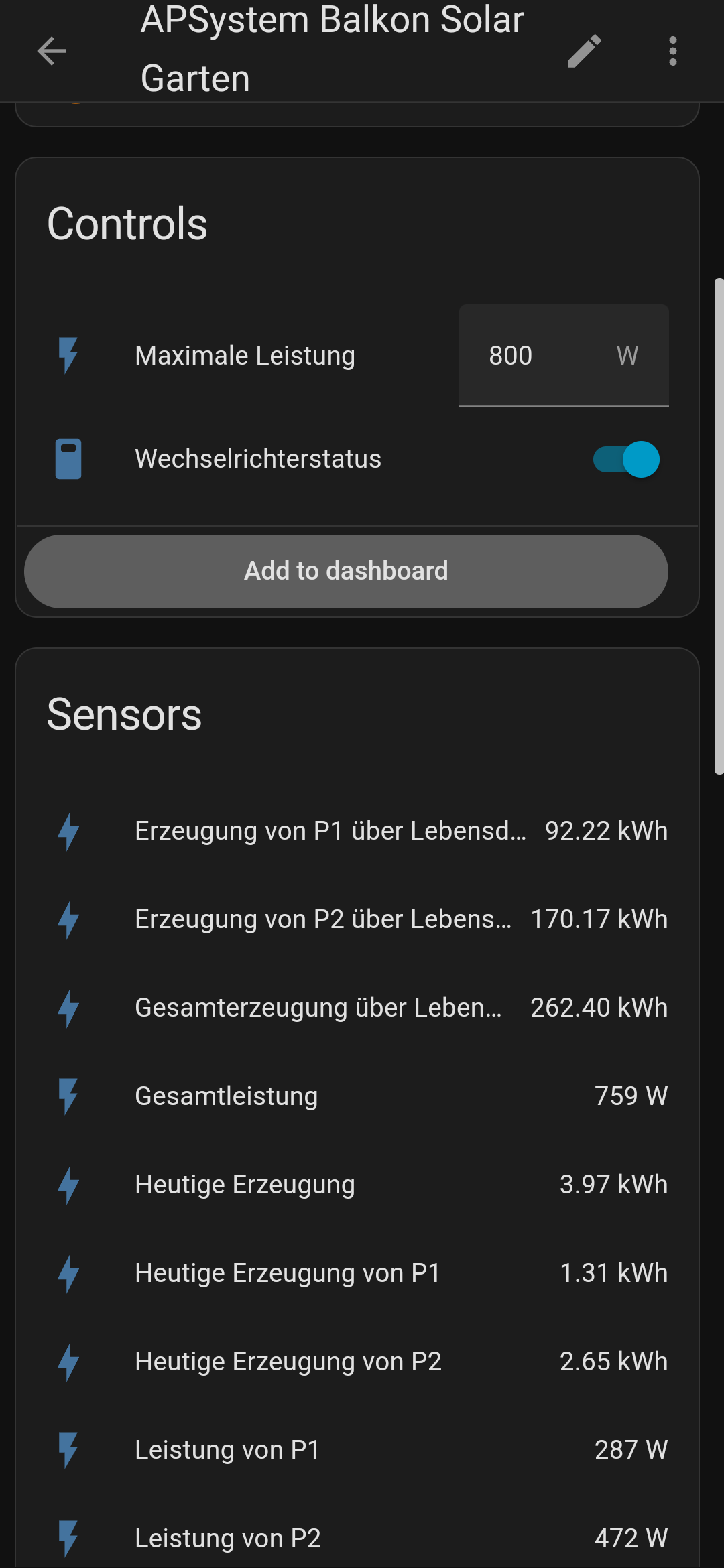The height and width of the screenshot is (1568, 724).
Task: Enable the inverter using its status switch
Action: [625, 459]
